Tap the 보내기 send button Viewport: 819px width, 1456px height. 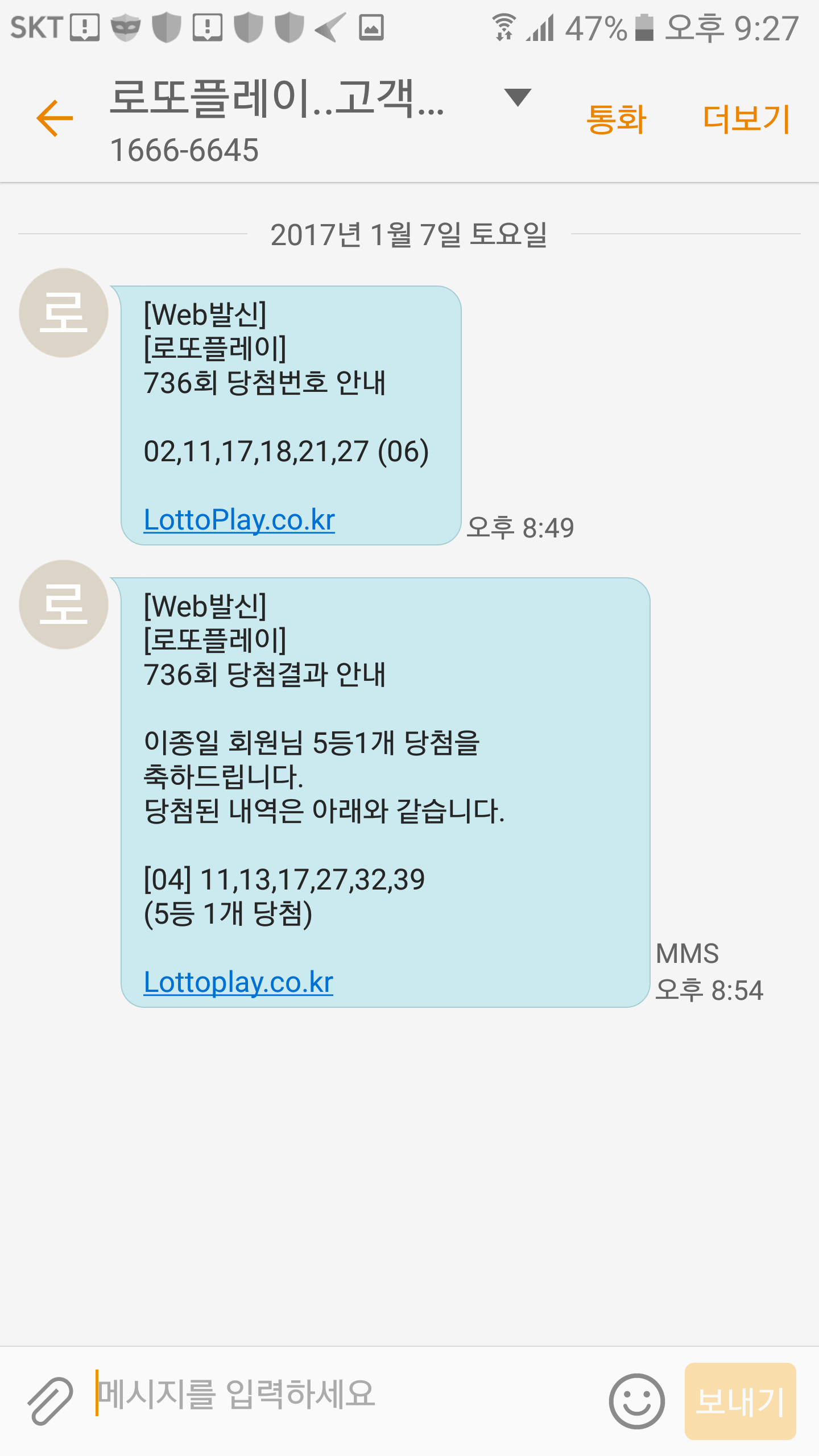tap(740, 1400)
